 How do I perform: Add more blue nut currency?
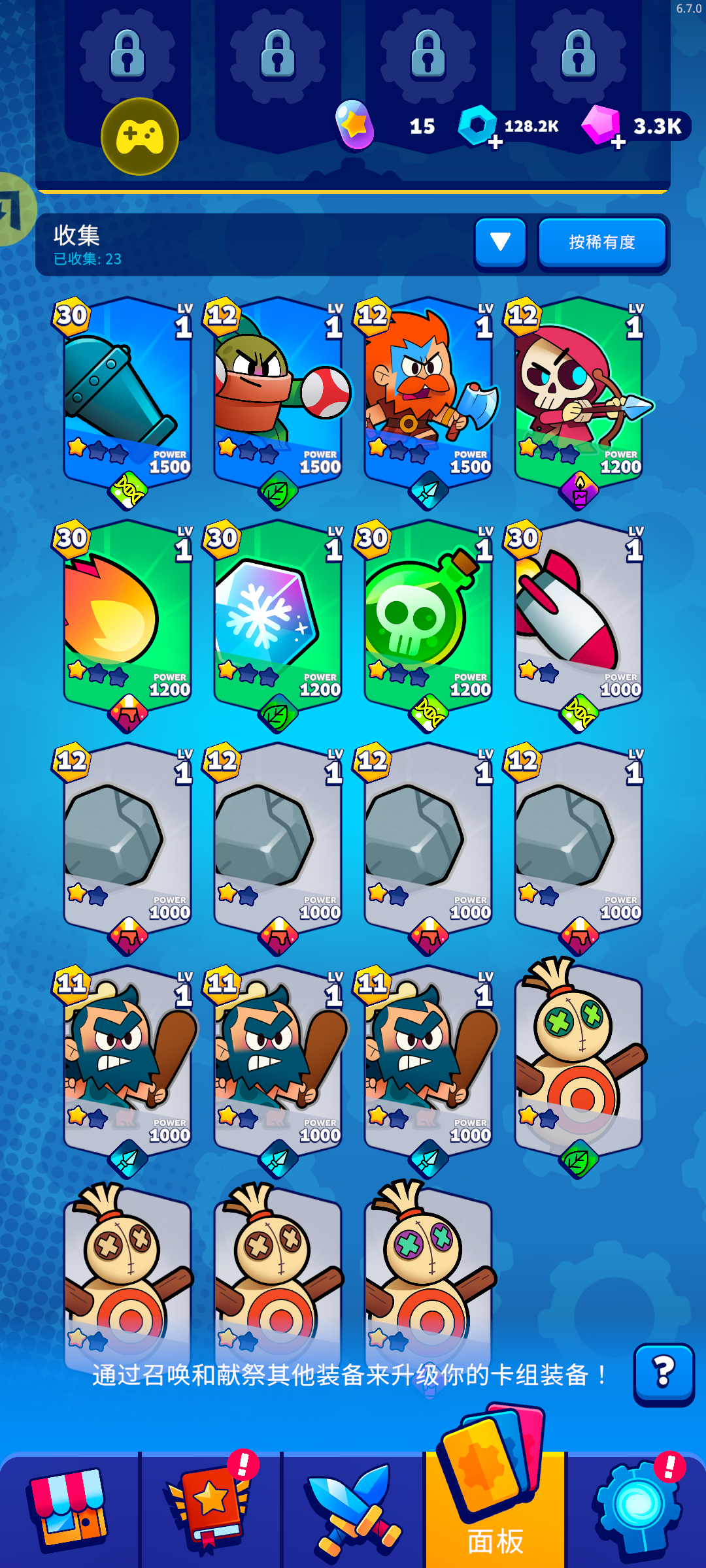[x=495, y=141]
